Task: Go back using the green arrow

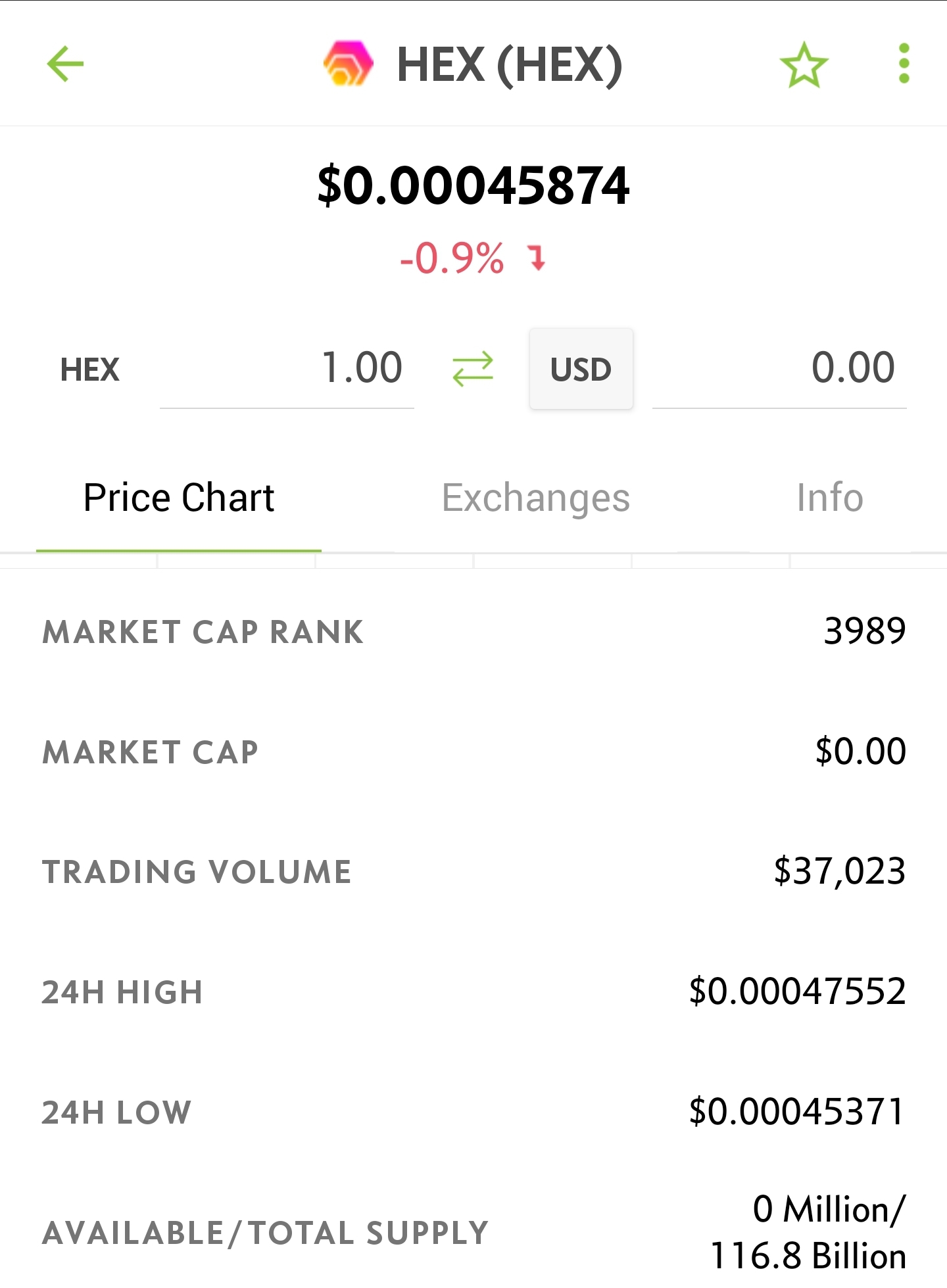Action: pos(66,64)
